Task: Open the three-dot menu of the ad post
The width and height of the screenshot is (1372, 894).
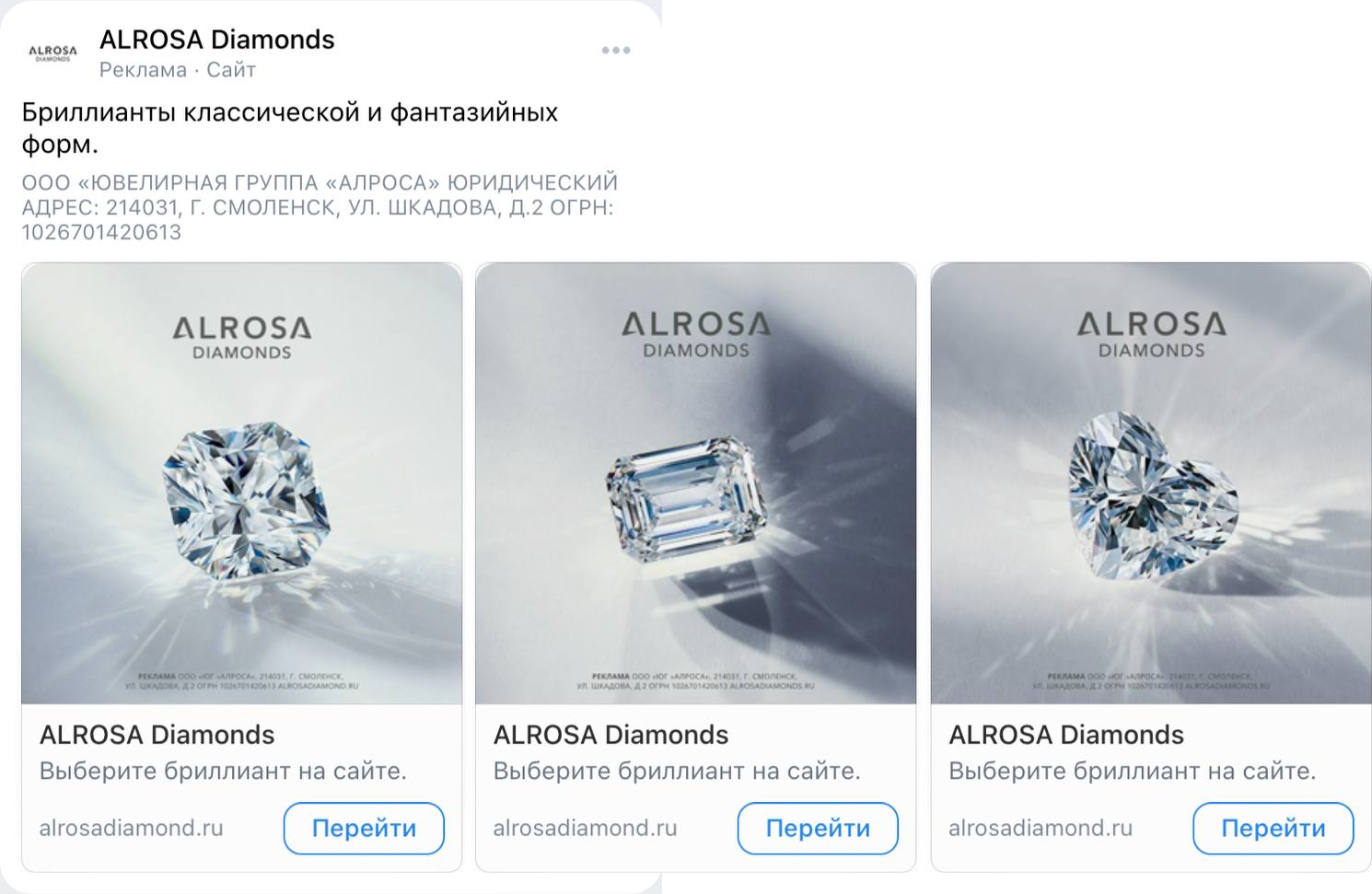Action: [615, 51]
